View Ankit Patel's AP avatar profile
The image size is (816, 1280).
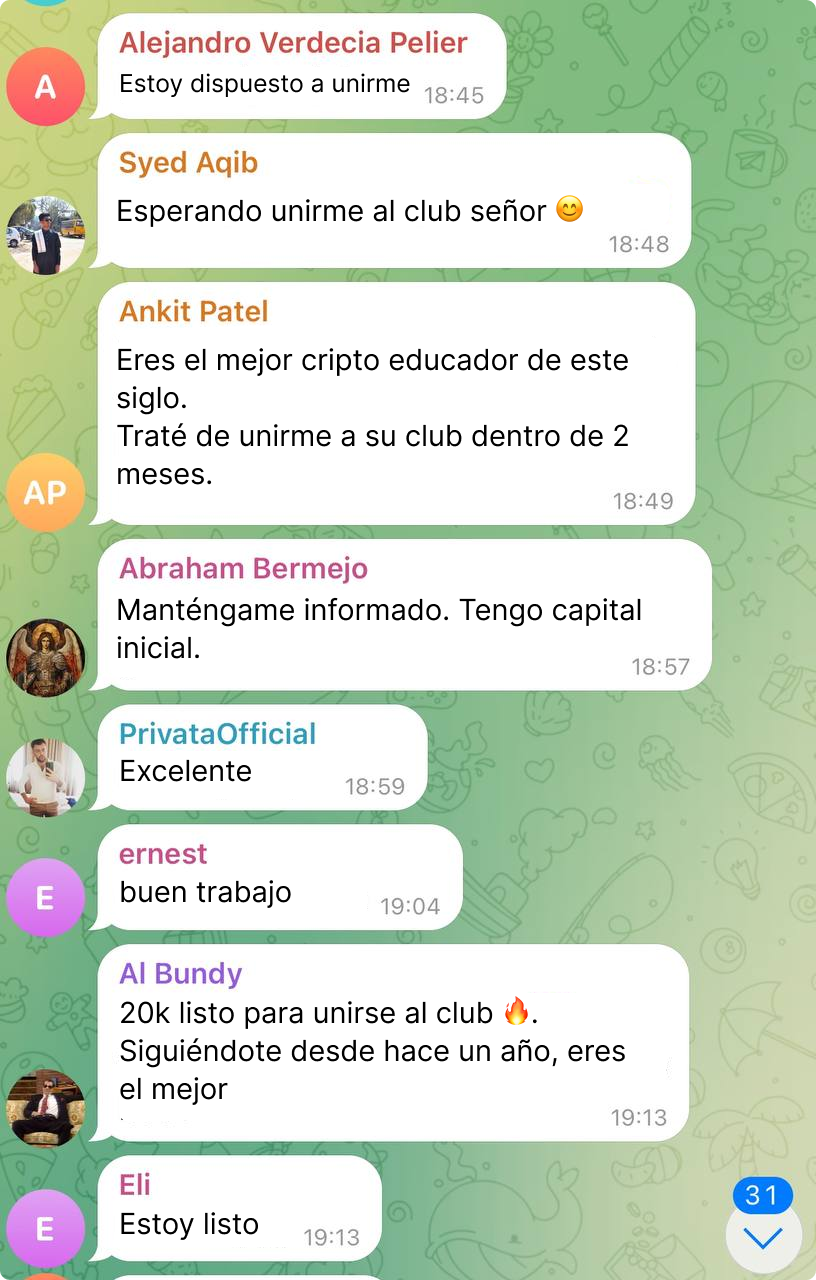coord(45,492)
